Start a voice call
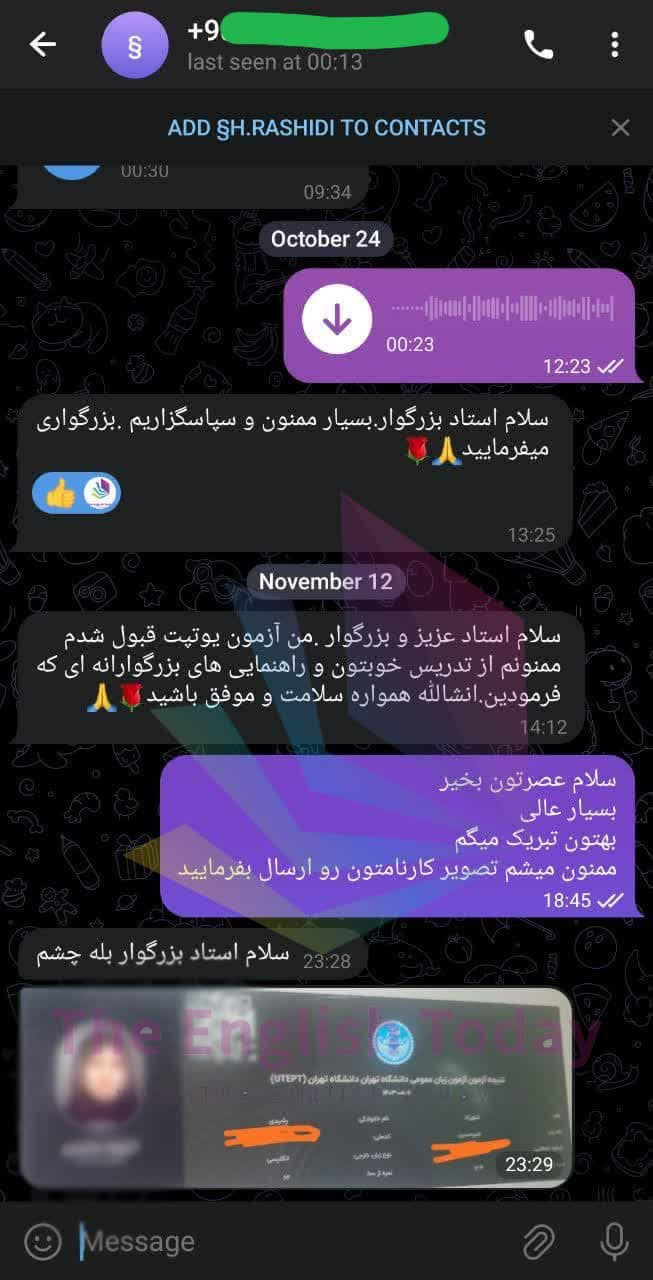 coord(538,45)
